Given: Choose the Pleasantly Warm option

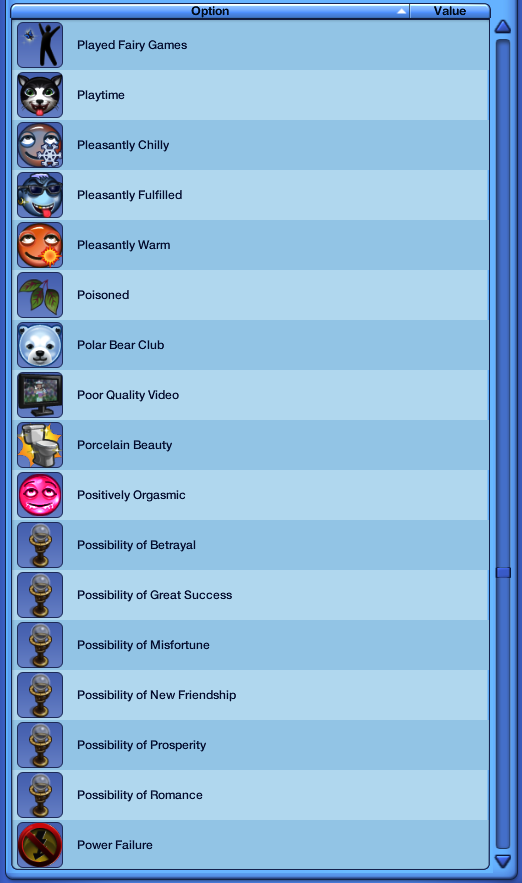Looking at the screenshot, I should [x=250, y=245].
